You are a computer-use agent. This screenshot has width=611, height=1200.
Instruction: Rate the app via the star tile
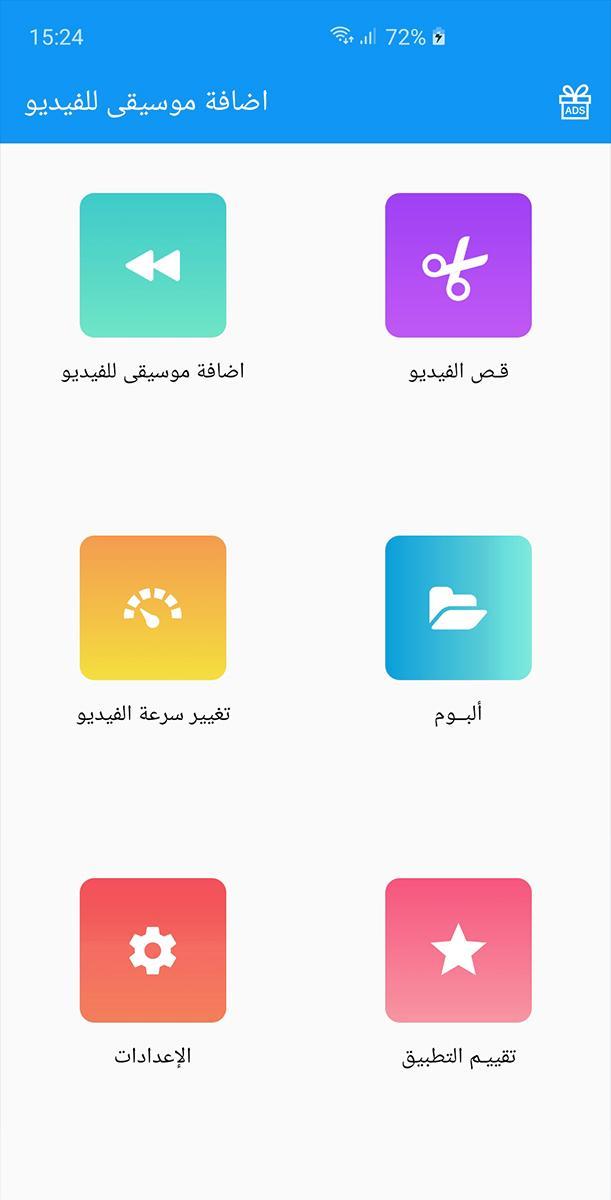458,950
